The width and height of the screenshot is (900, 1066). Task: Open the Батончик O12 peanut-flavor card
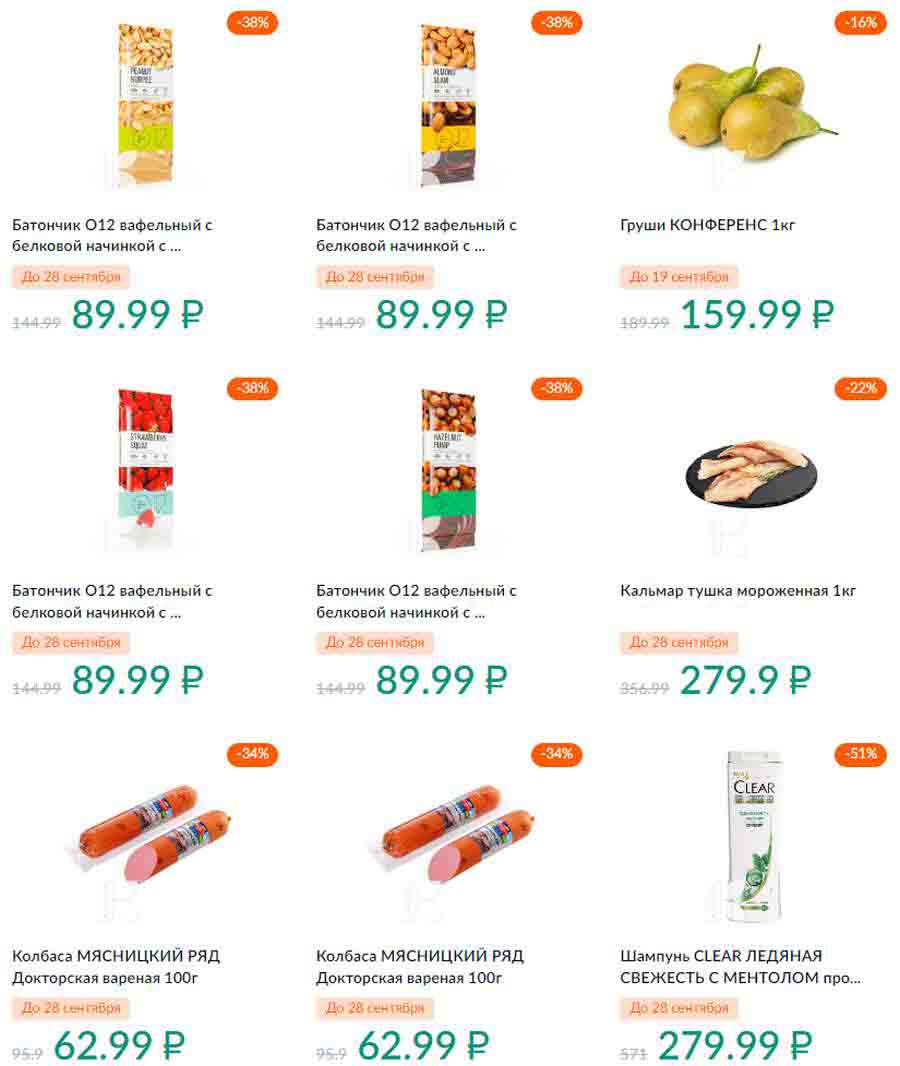(143, 105)
